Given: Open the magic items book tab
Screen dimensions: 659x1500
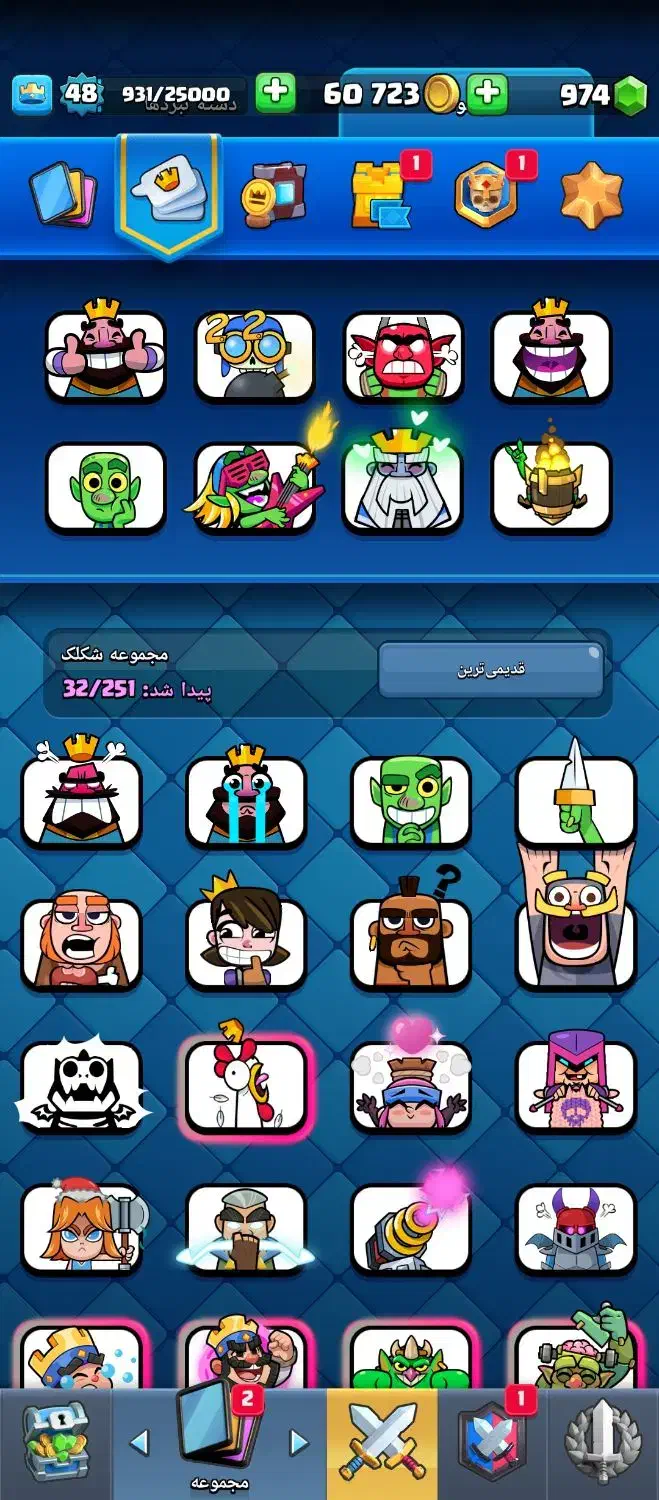Looking at the screenshot, I should point(274,195).
